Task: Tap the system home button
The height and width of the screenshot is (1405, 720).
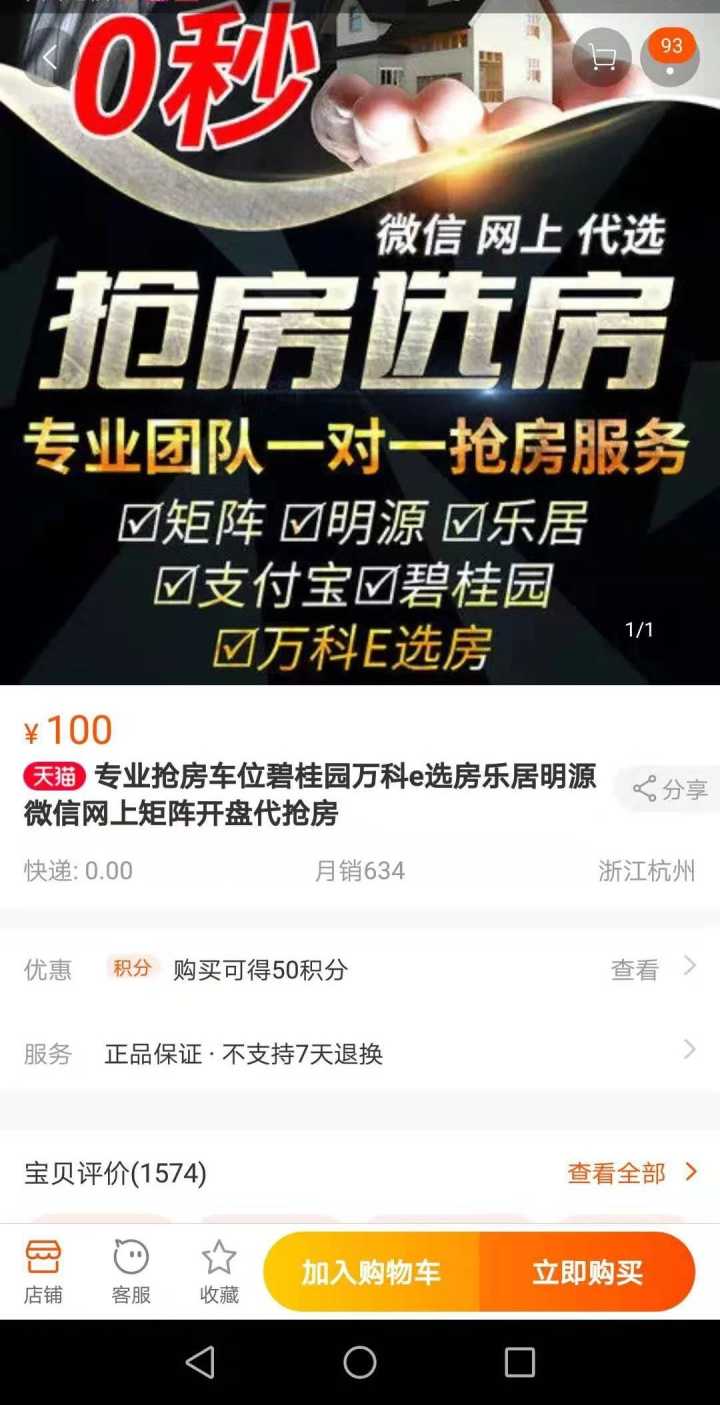Action: [360, 1362]
